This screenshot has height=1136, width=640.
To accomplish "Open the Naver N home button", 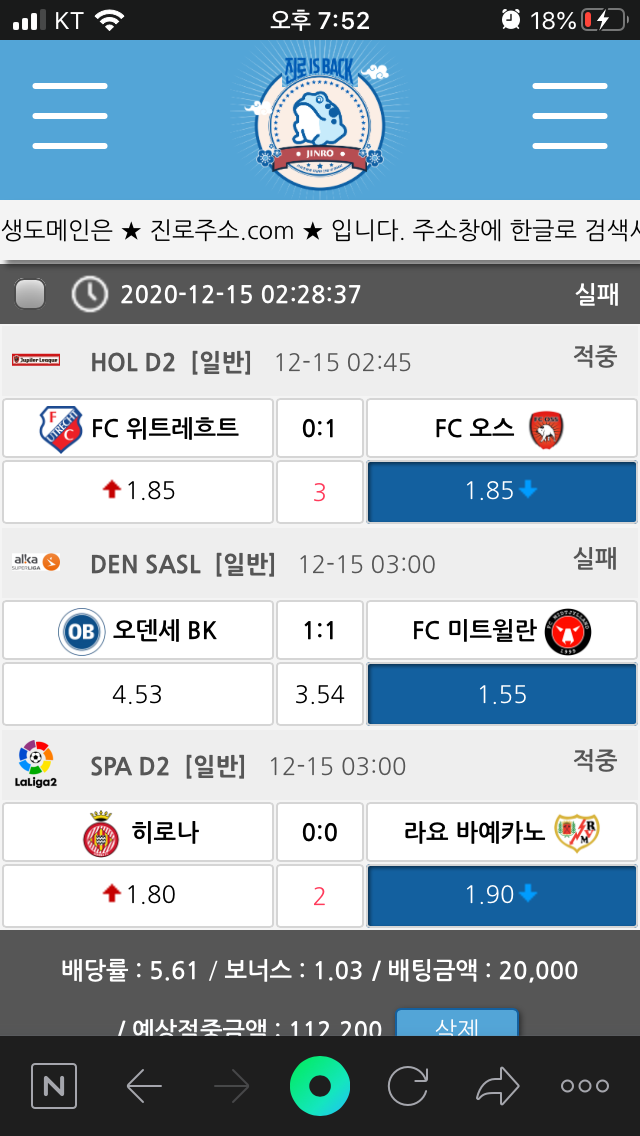I will [54, 1086].
